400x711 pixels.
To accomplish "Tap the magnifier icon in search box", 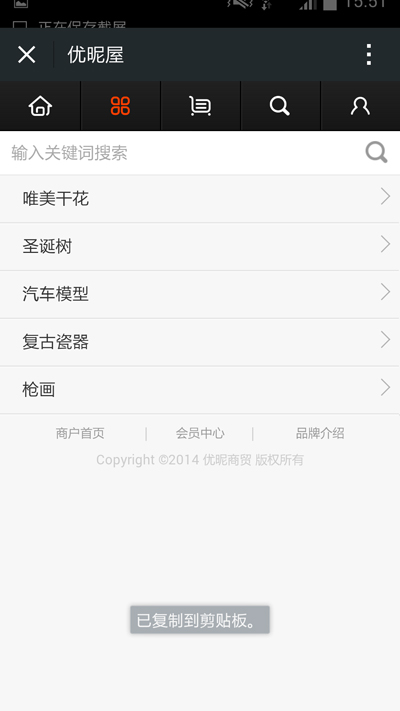I will click(x=376, y=152).
